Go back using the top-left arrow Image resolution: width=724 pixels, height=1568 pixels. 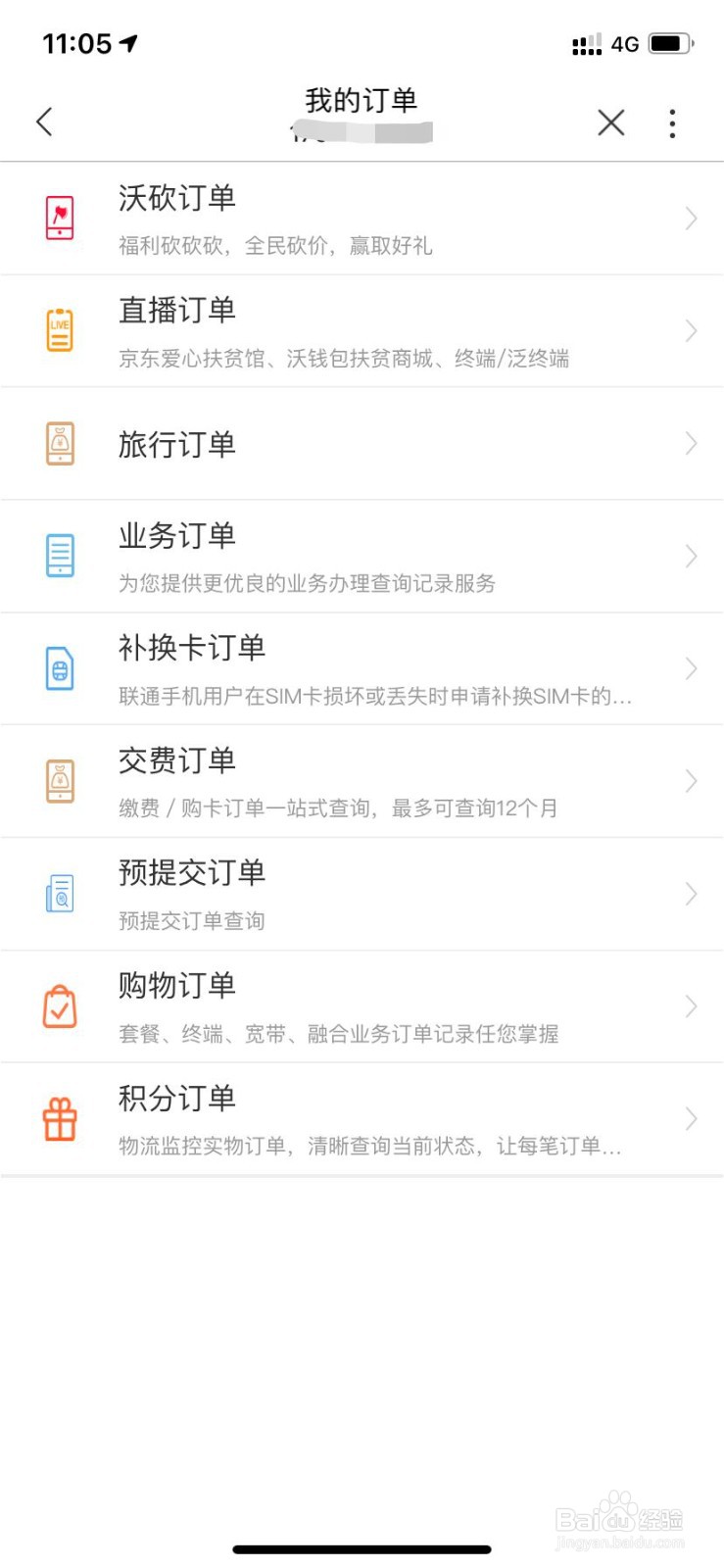[44, 122]
